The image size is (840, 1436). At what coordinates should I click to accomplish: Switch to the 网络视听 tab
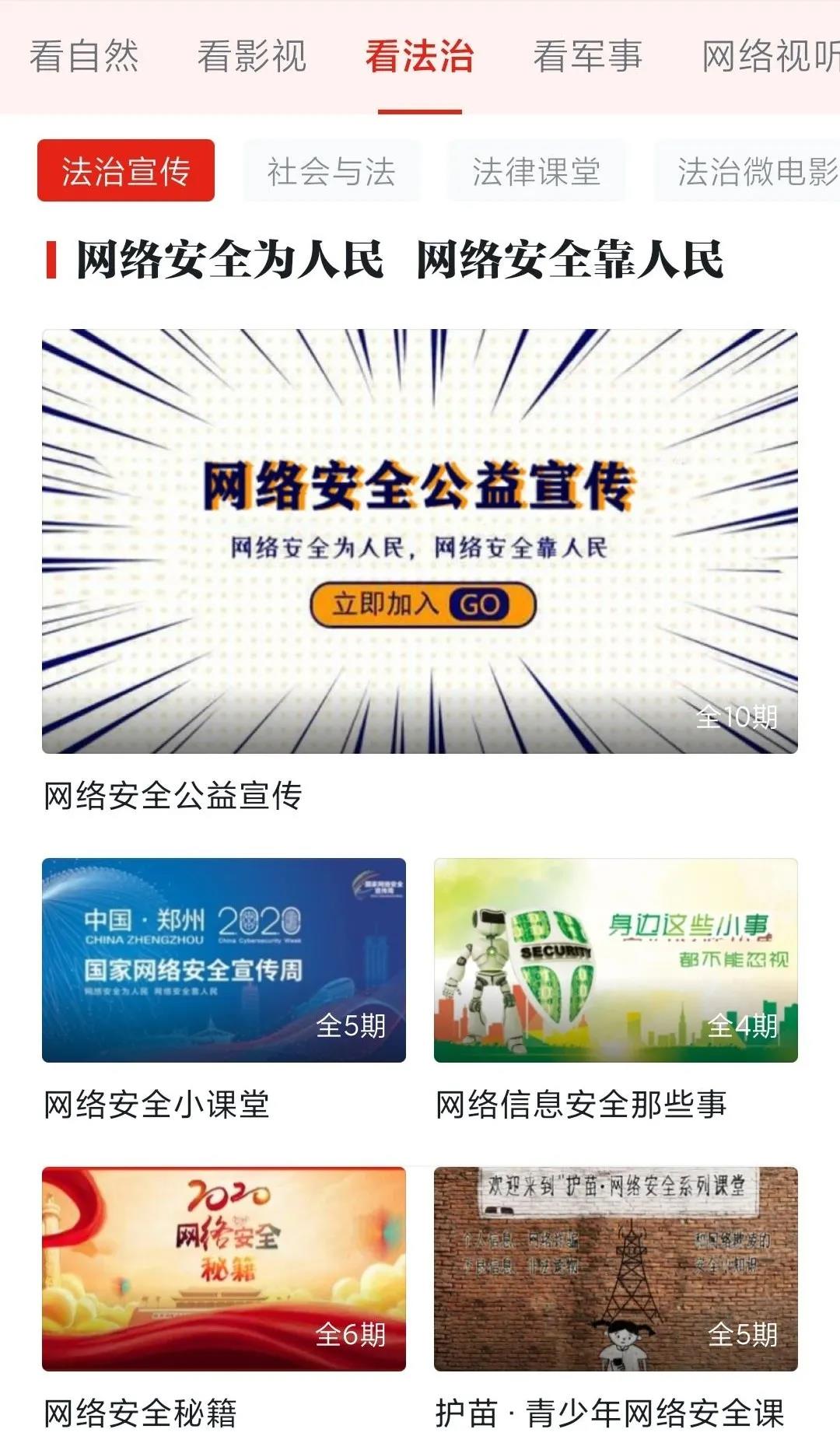770,57
